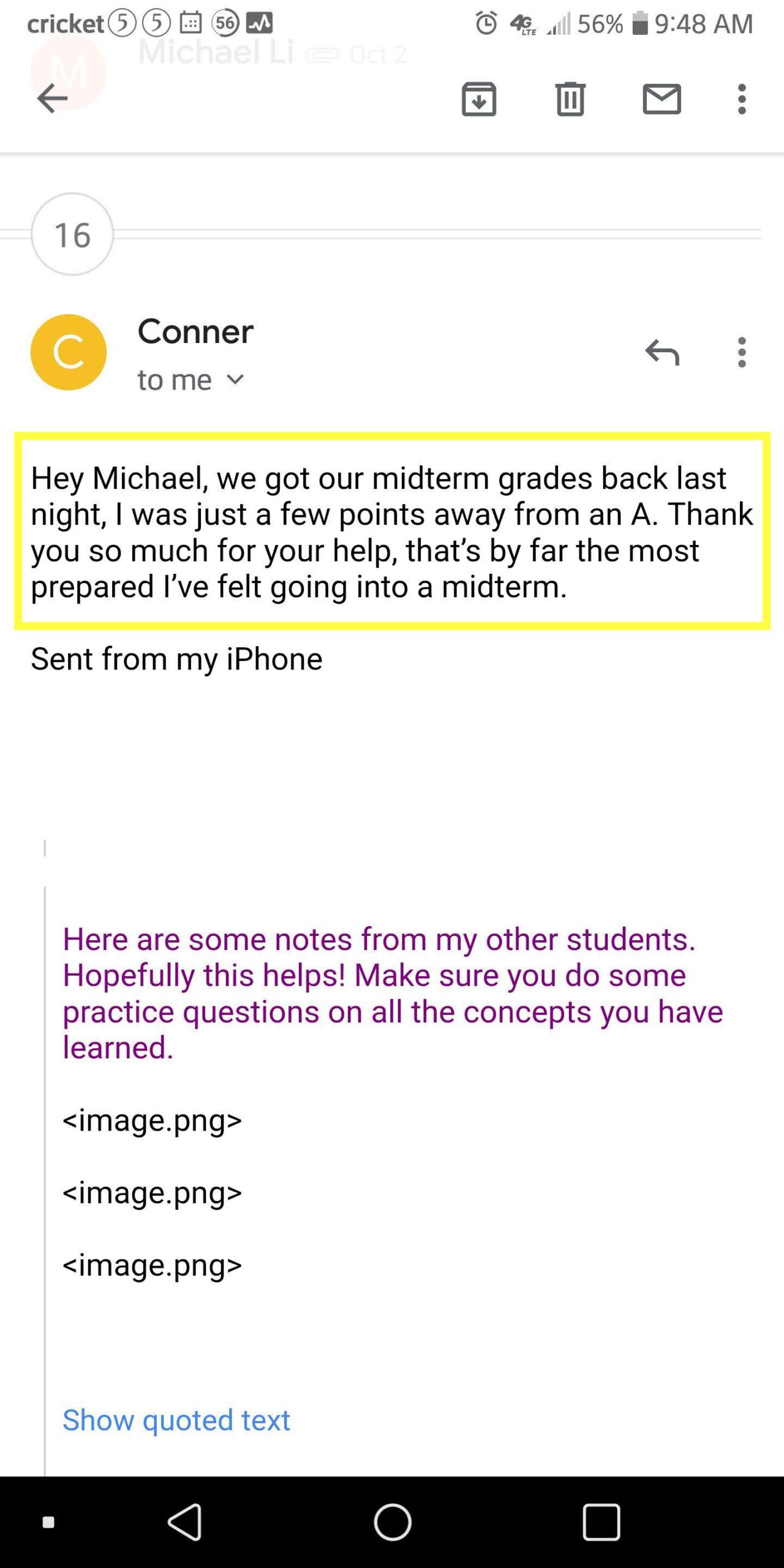
Task: Show quoted text
Action: coord(176,1420)
